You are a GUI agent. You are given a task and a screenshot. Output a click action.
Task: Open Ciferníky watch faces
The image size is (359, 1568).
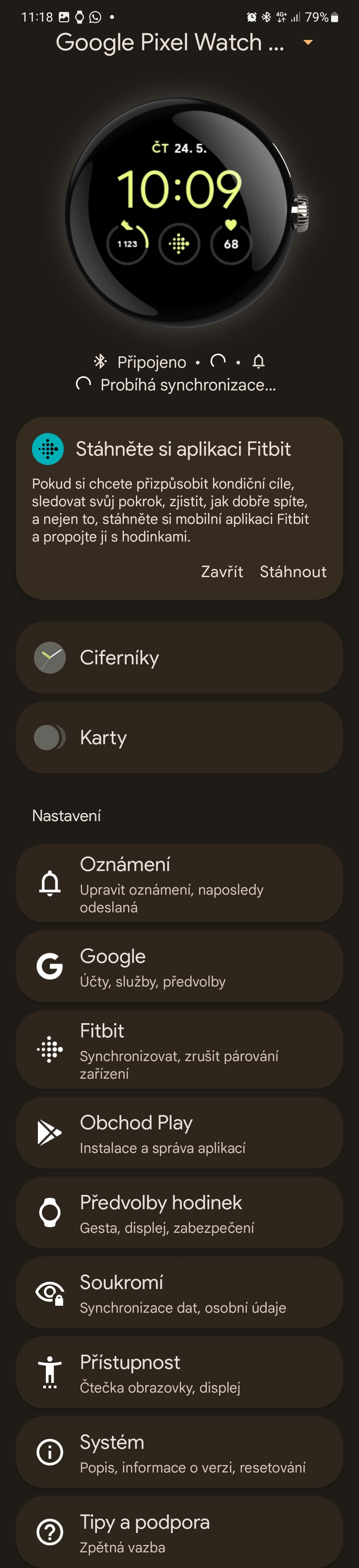point(179,657)
